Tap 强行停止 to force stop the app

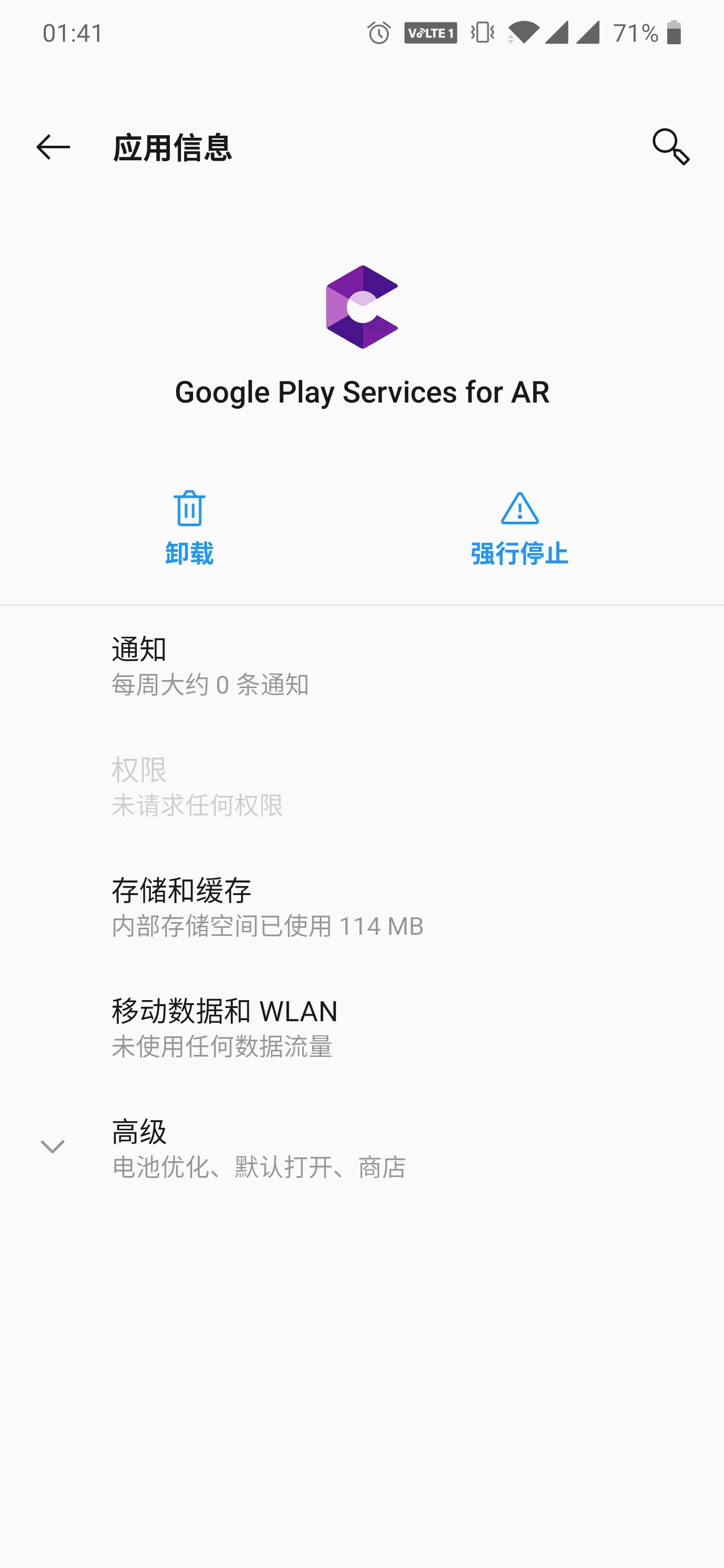coord(519,528)
